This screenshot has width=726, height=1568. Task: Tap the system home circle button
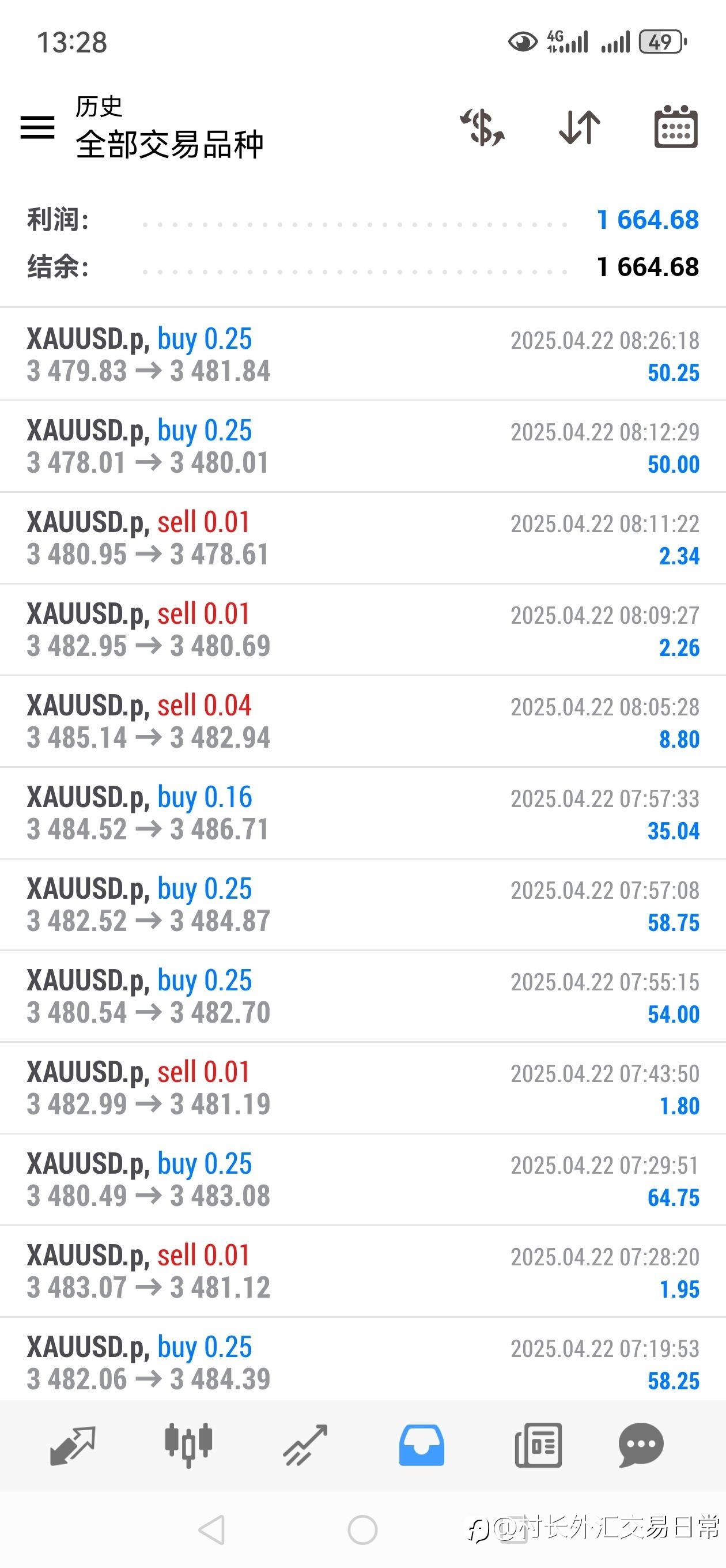pyautogui.click(x=362, y=1529)
